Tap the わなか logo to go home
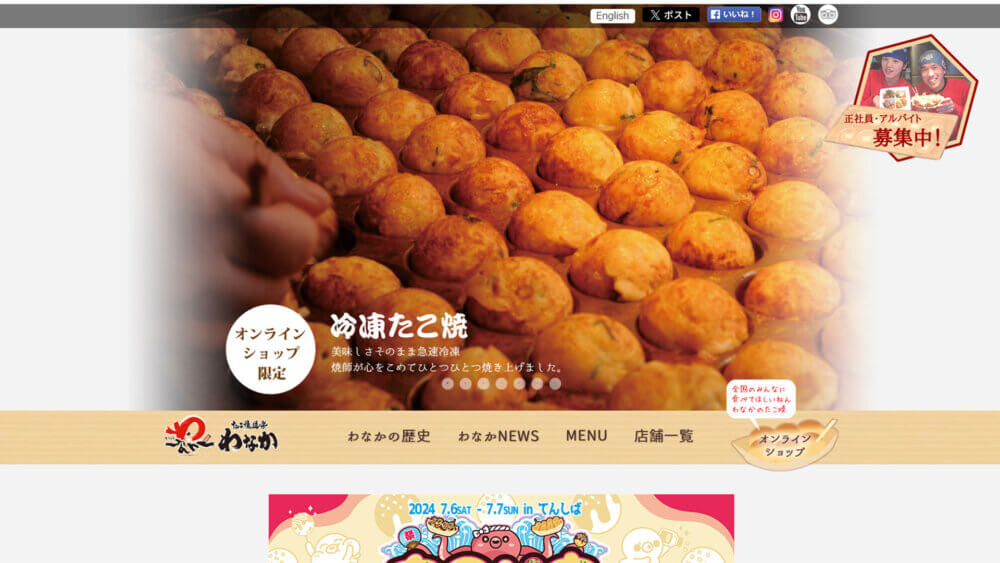The width and height of the screenshot is (1000, 563). point(222,436)
